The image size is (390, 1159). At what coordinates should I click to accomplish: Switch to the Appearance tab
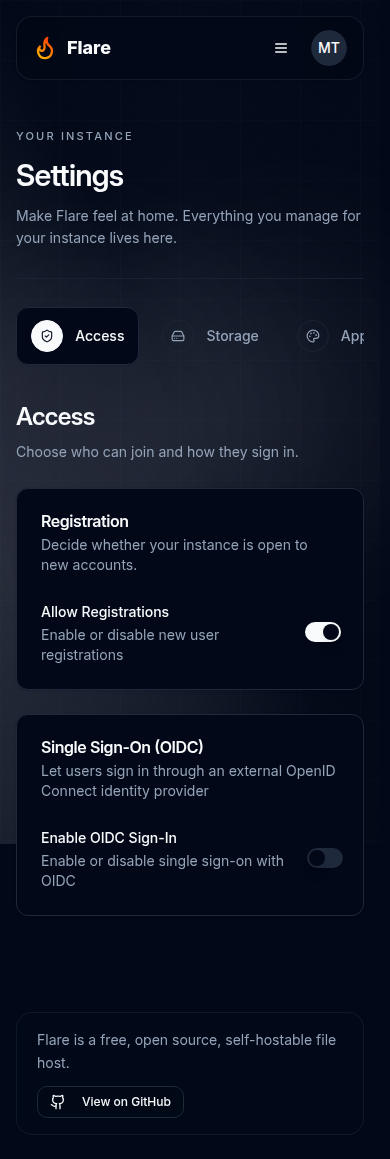point(331,336)
